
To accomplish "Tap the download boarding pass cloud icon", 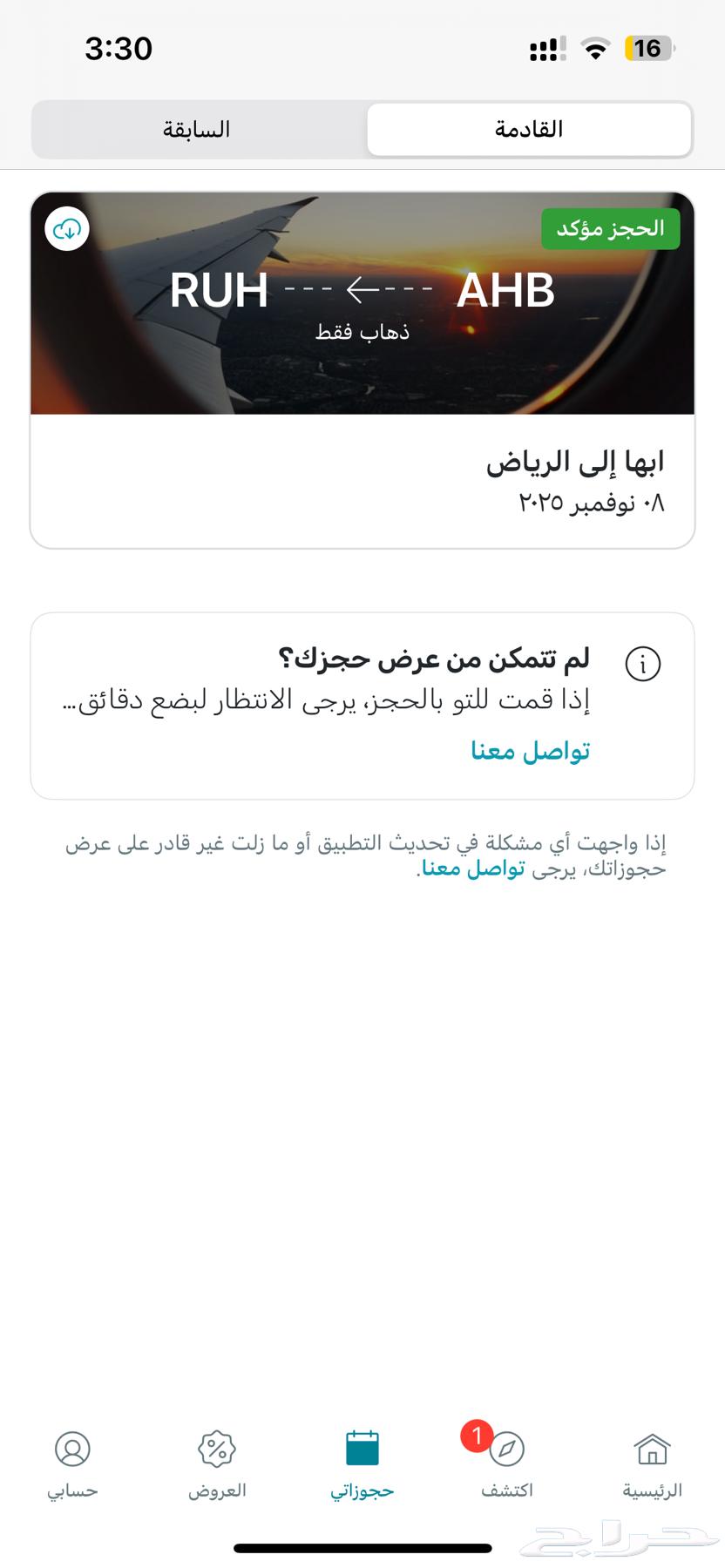I will pyautogui.click(x=64, y=230).
